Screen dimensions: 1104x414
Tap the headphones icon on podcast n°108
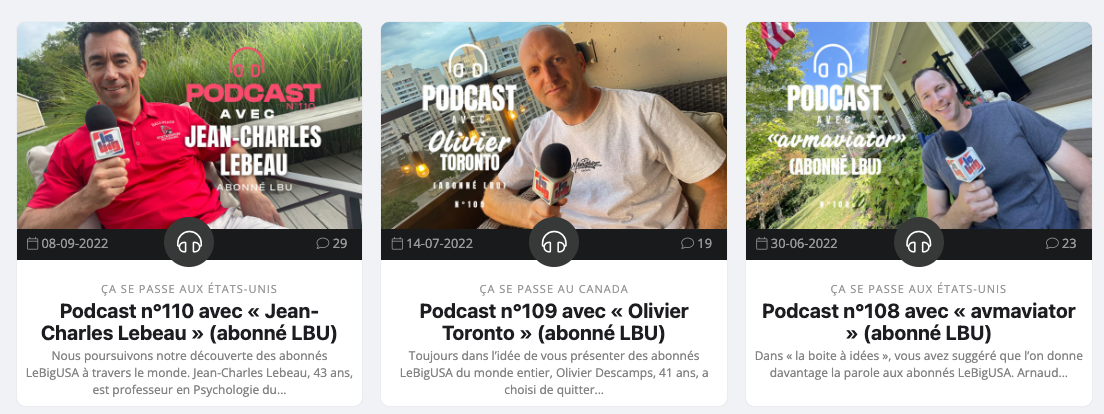tap(919, 242)
